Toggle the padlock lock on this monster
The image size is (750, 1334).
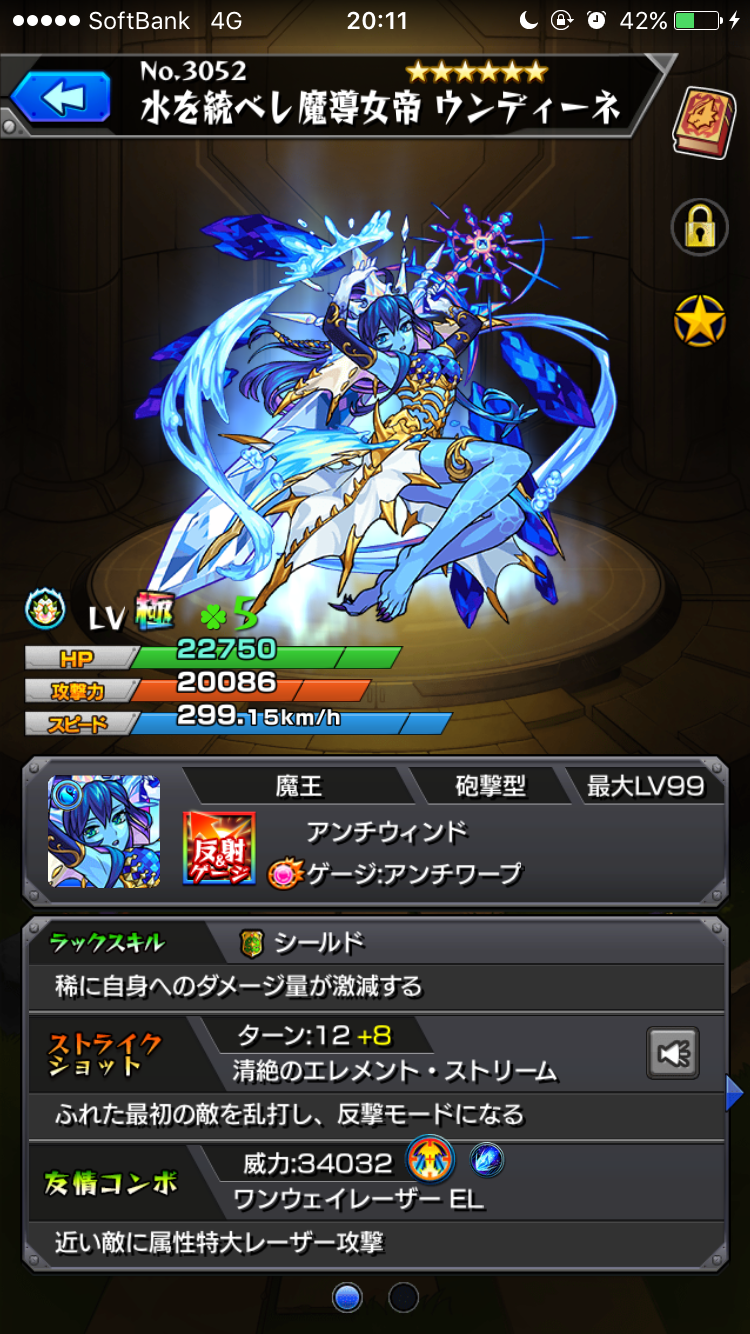(x=699, y=227)
